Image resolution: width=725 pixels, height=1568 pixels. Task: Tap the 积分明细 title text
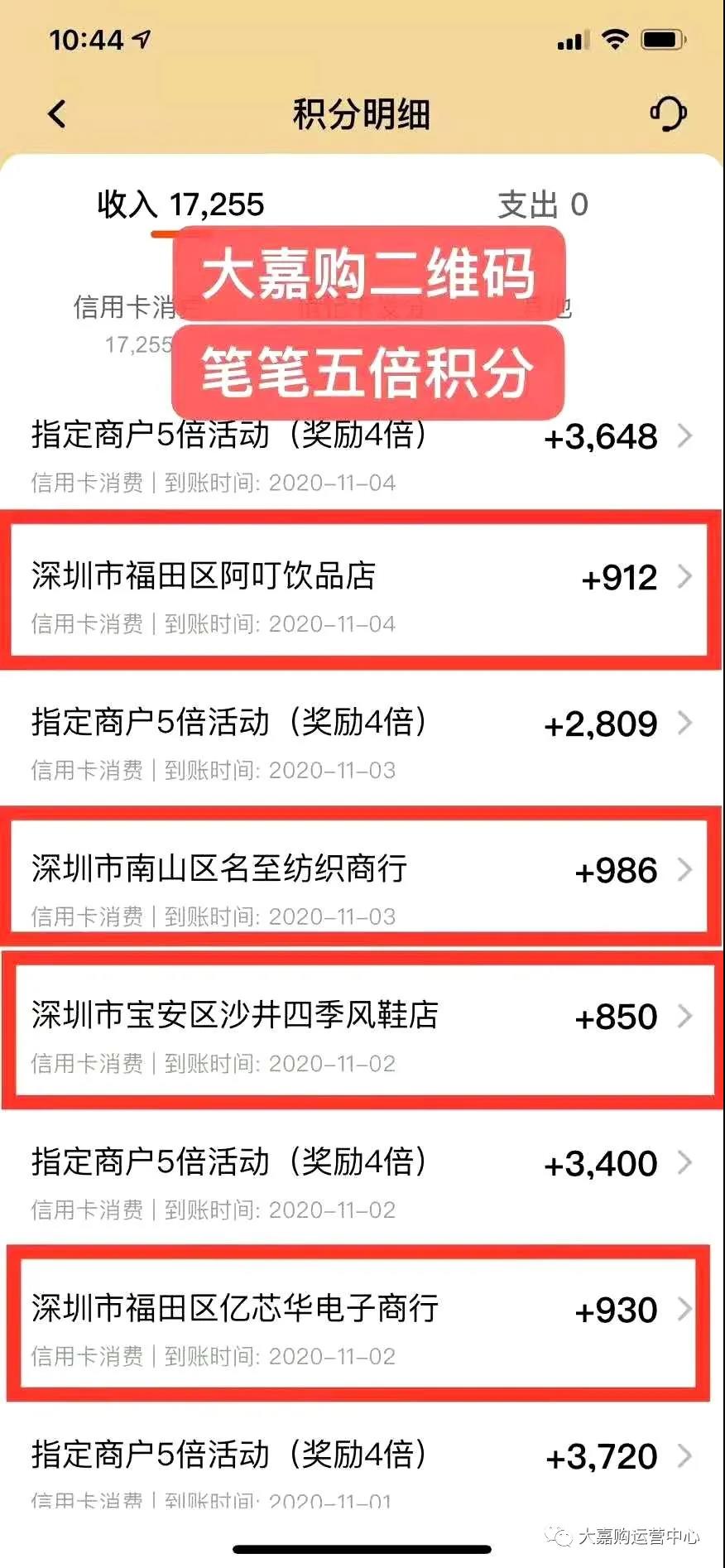pyautogui.click(x=362, y=114)
